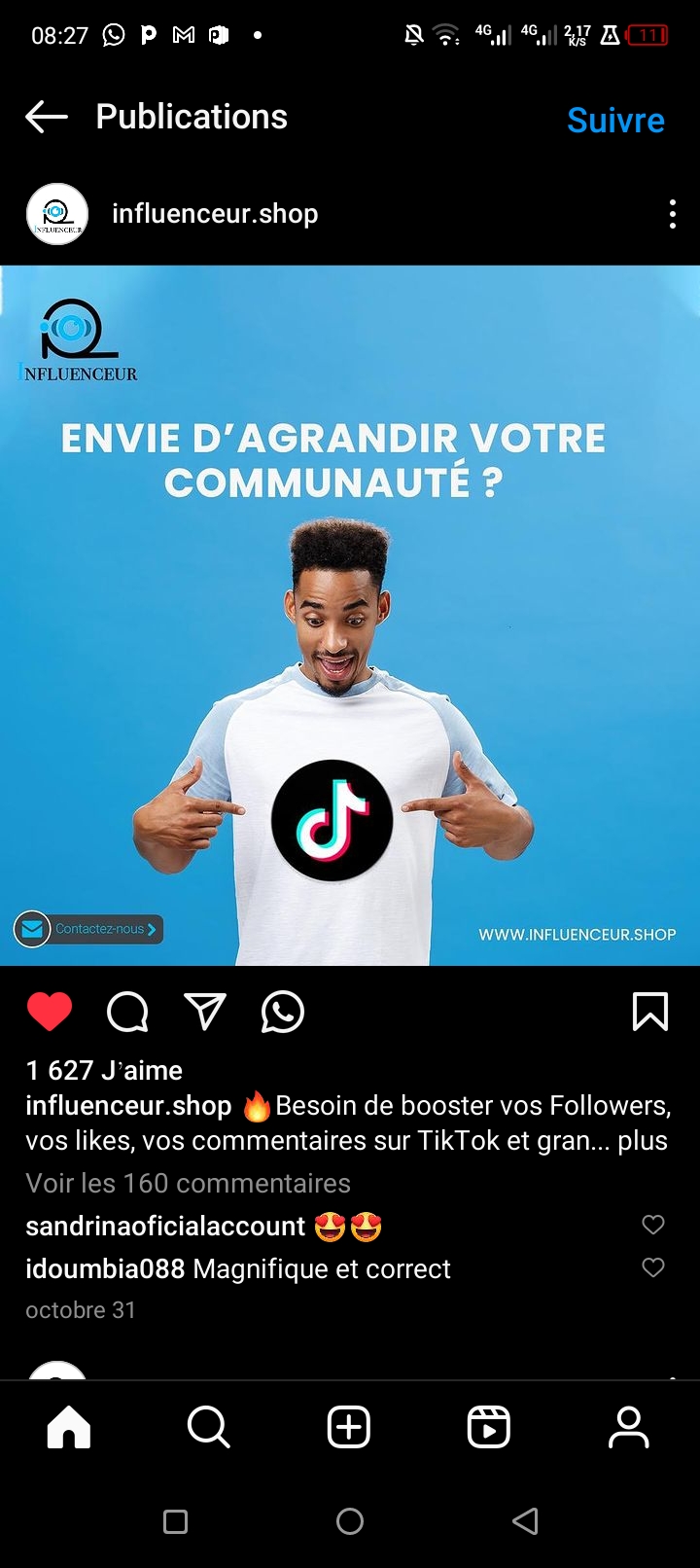
Task: Send the post via the paper plane
Action: tap(205, 1012)
